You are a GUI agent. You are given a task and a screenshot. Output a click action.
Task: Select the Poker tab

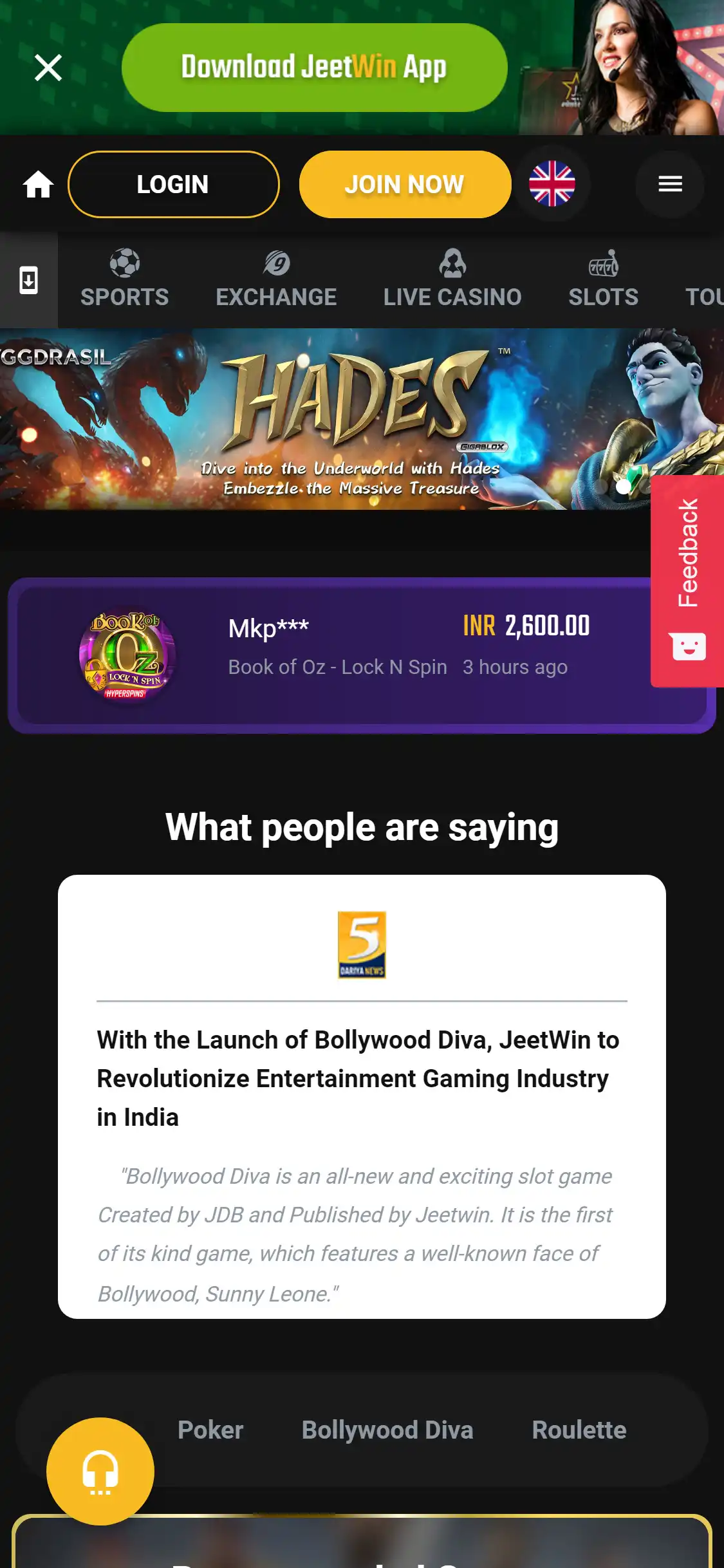[210, 1430]
